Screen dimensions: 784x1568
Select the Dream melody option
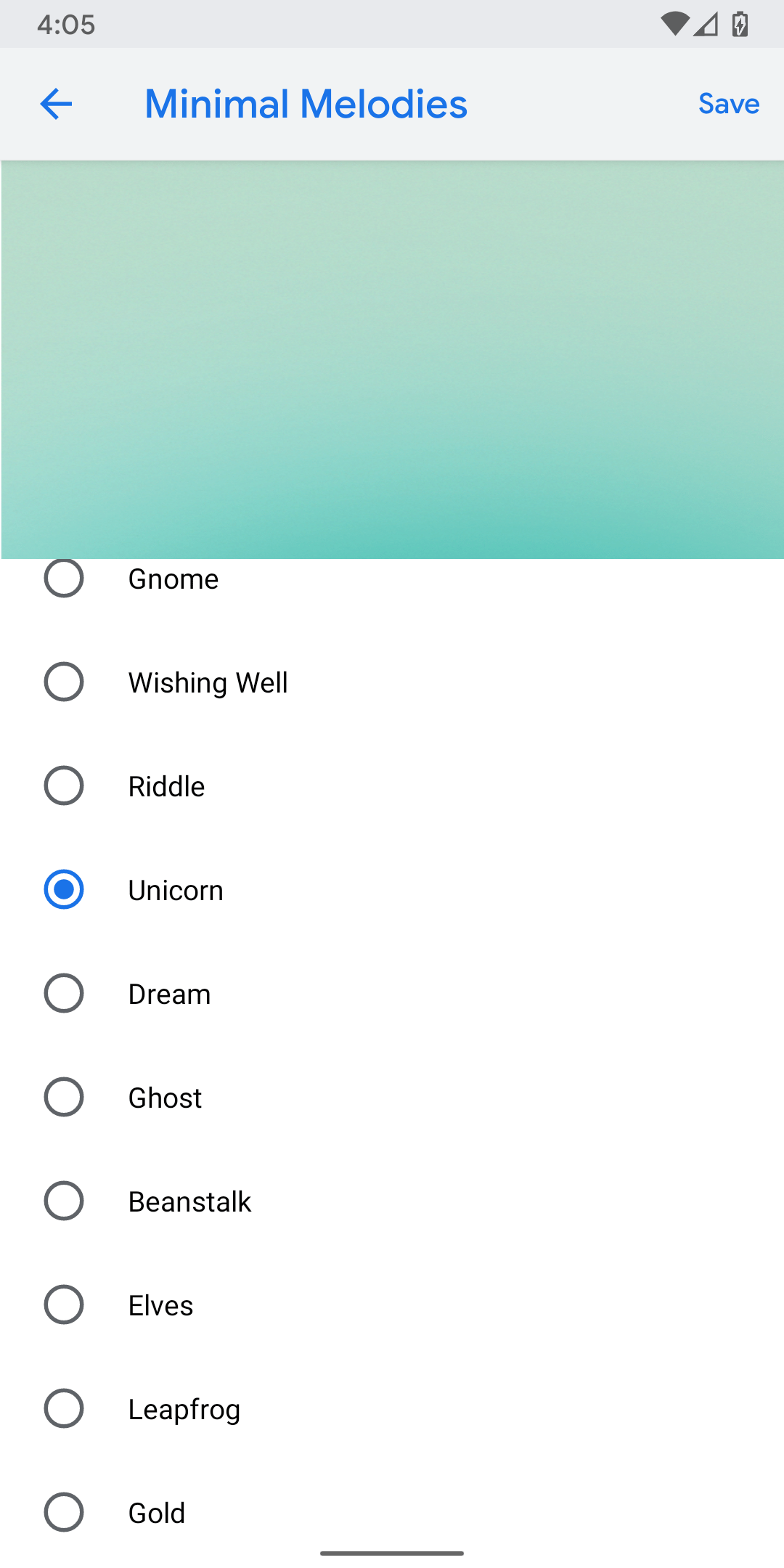pos(64,993)
